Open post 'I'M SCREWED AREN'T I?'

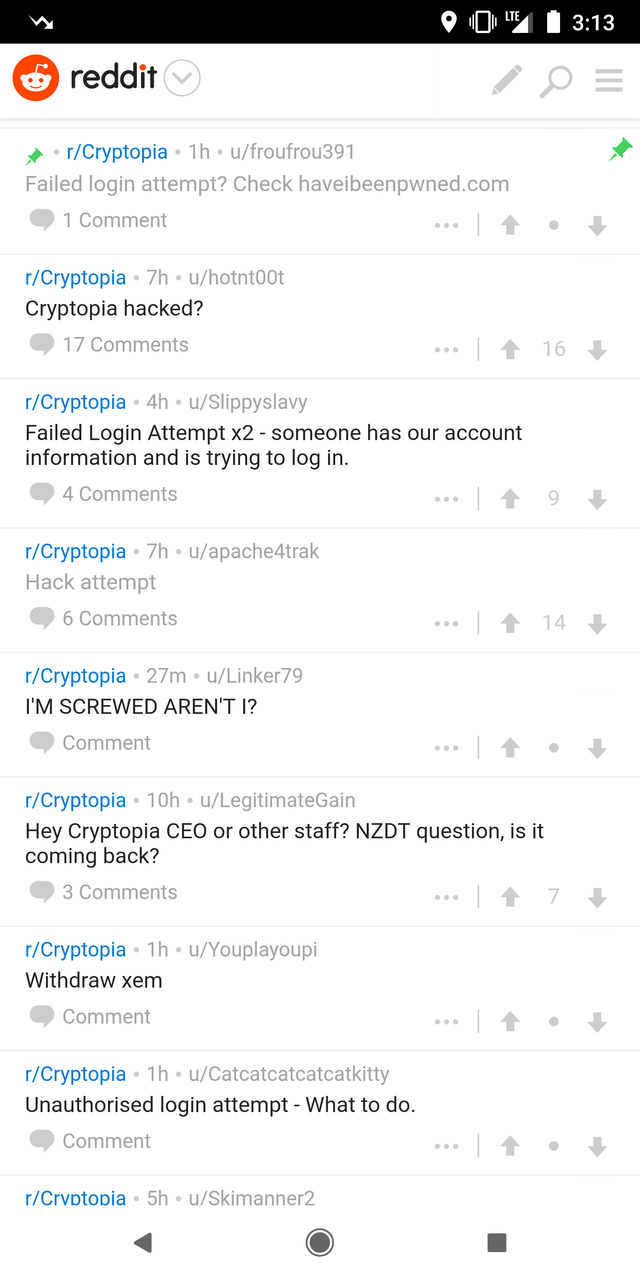(141, 707)
